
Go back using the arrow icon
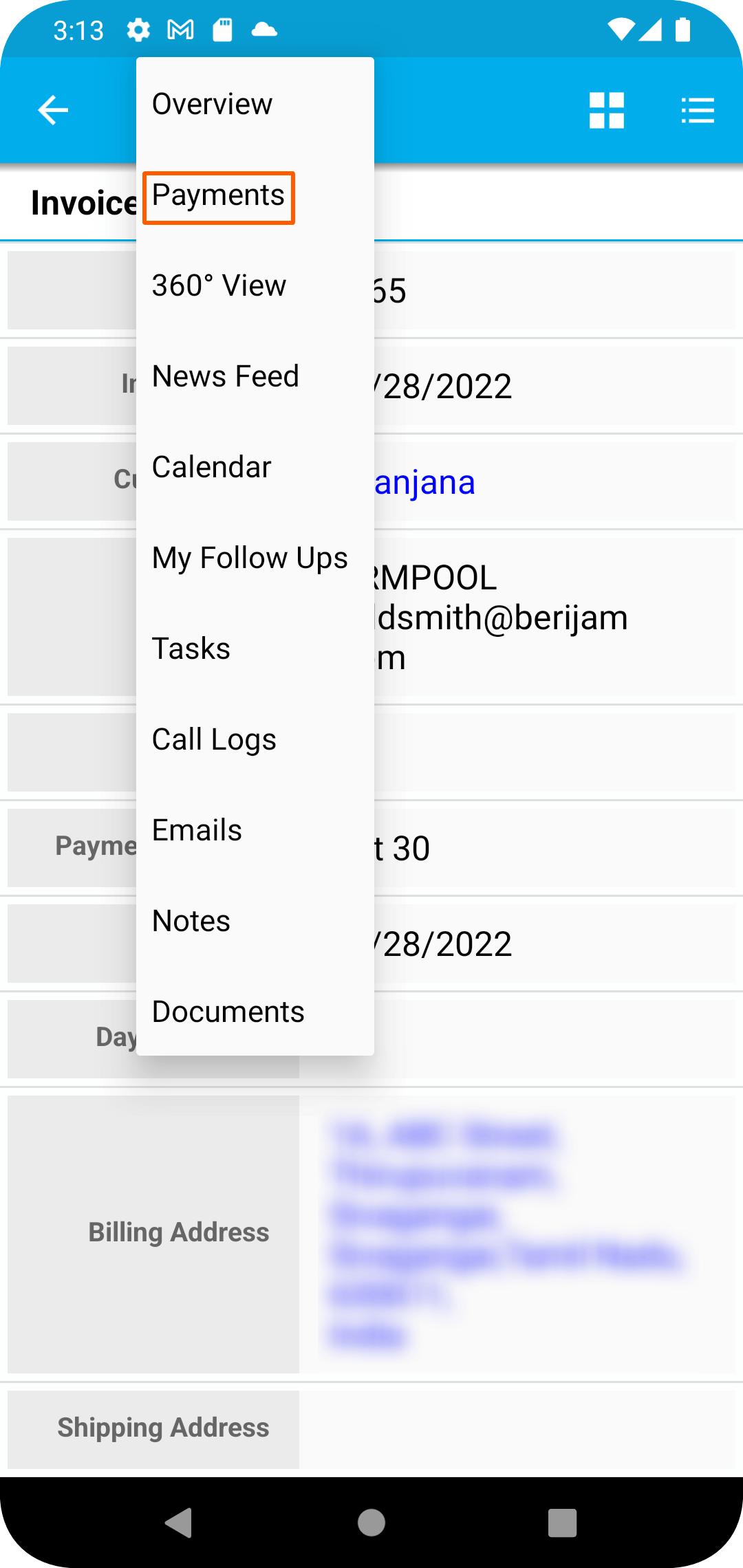click(53, 110)
